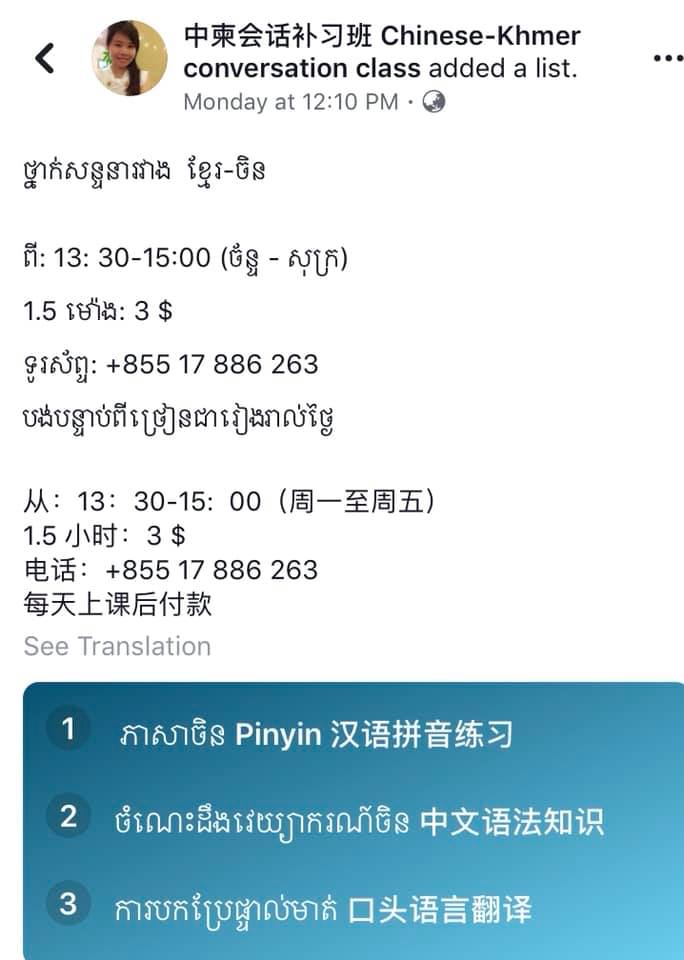Go back with the arrow icon
Screen dimensions: 684x960
click(45, 58)
